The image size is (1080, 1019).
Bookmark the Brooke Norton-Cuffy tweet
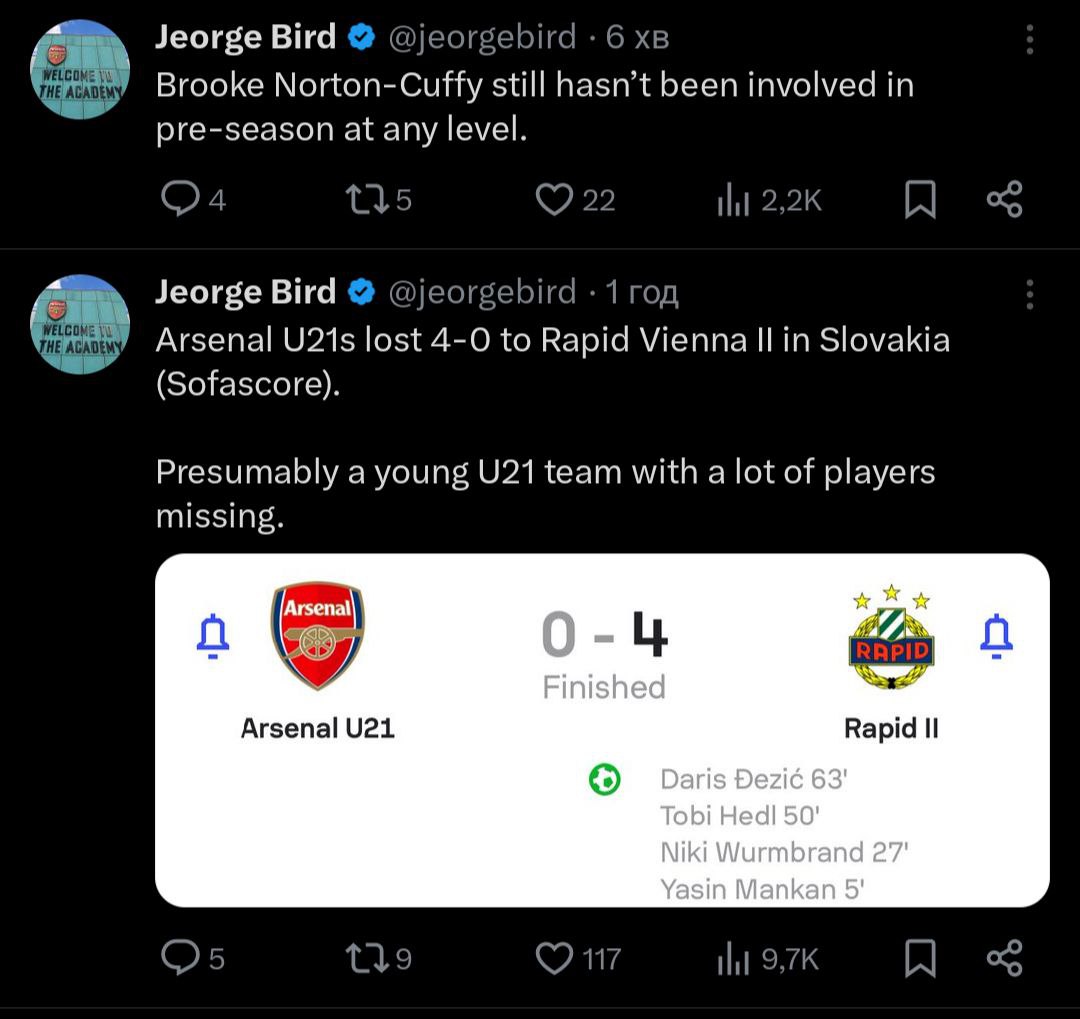(x=920, y=200)
